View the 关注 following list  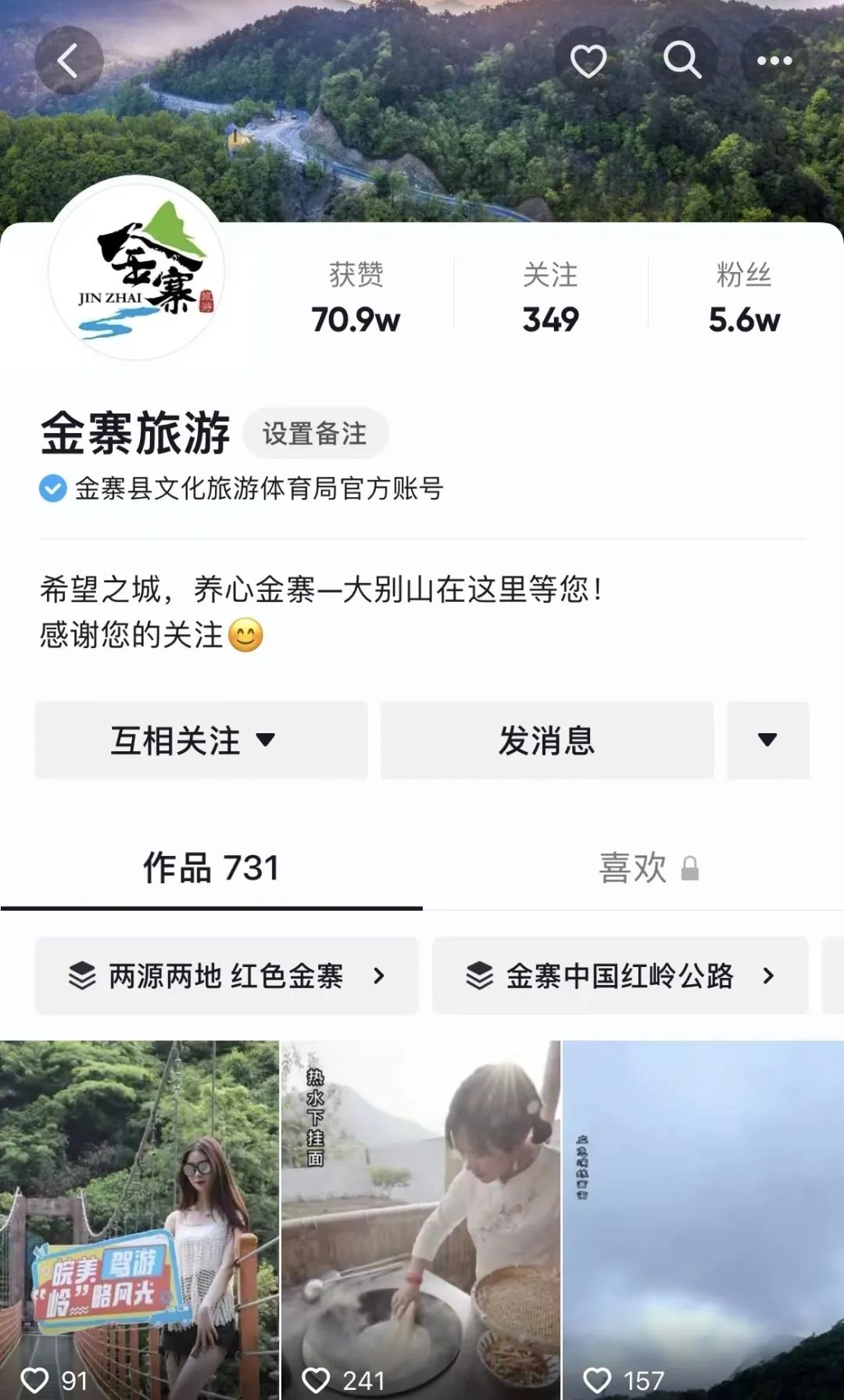(x=550, y=297)
